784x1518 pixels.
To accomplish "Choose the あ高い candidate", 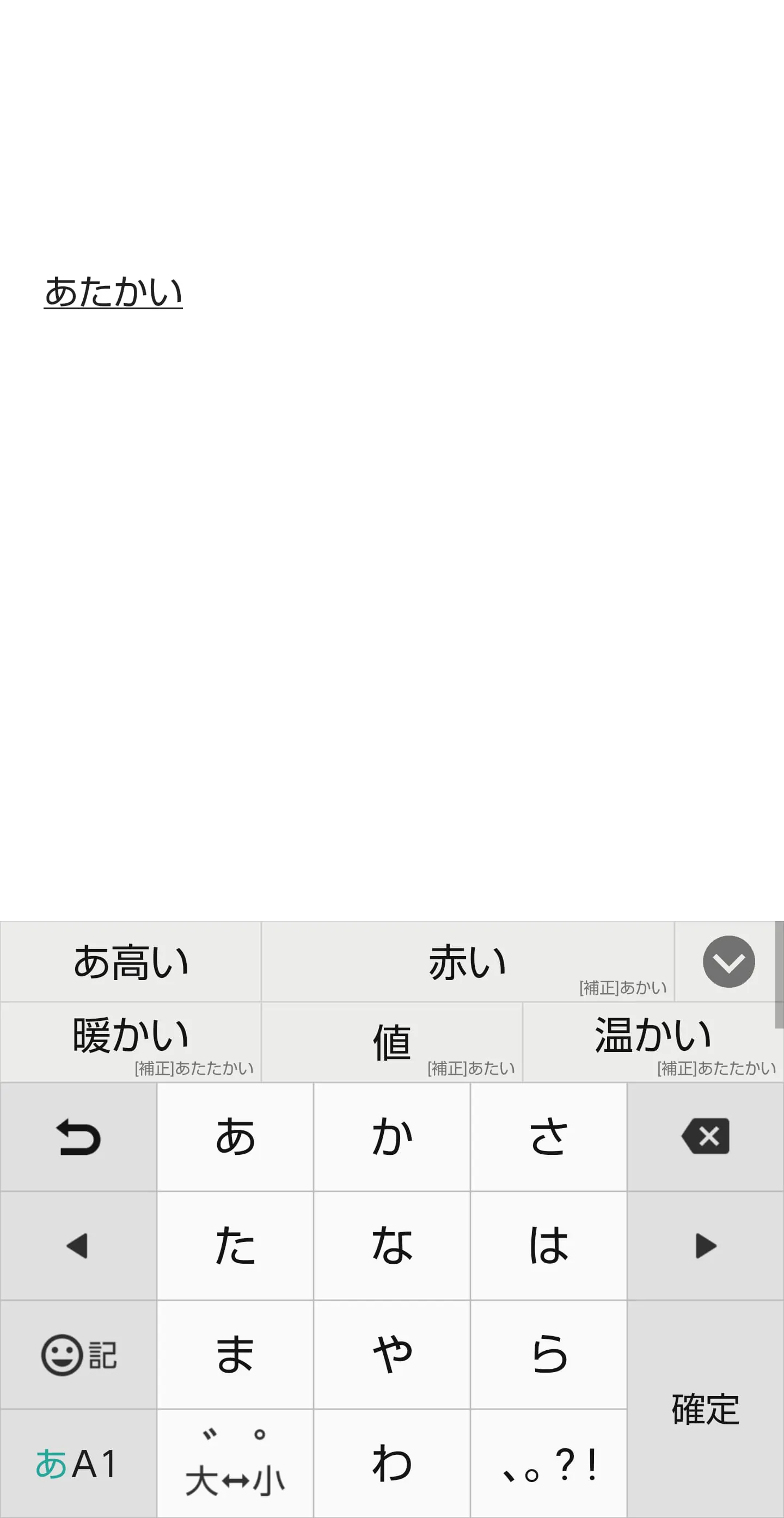I will [131, 962].
